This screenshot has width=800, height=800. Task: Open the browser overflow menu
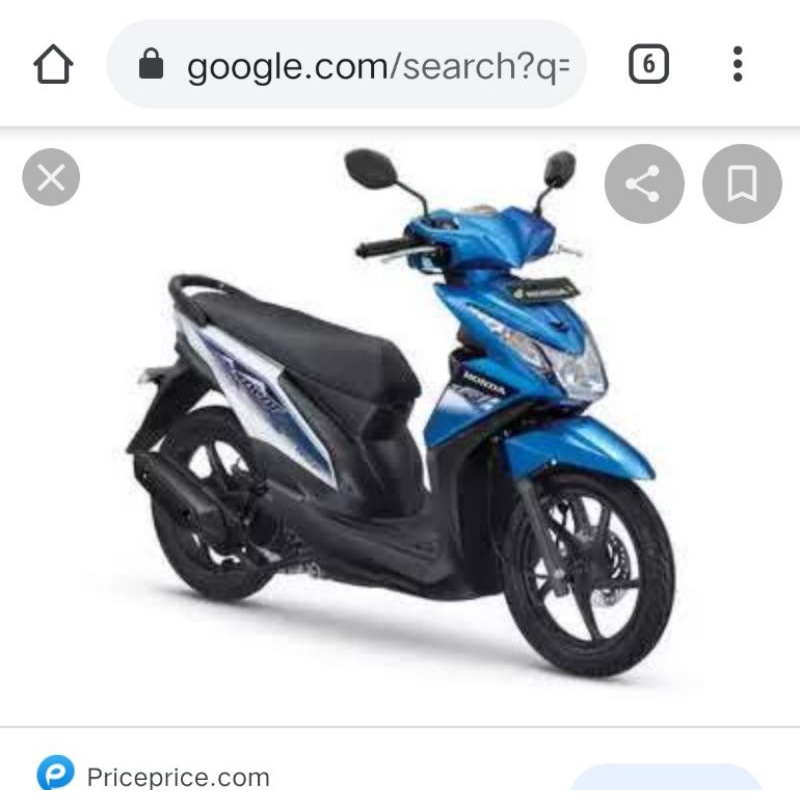pyautogui.click(x=737, y=66)
